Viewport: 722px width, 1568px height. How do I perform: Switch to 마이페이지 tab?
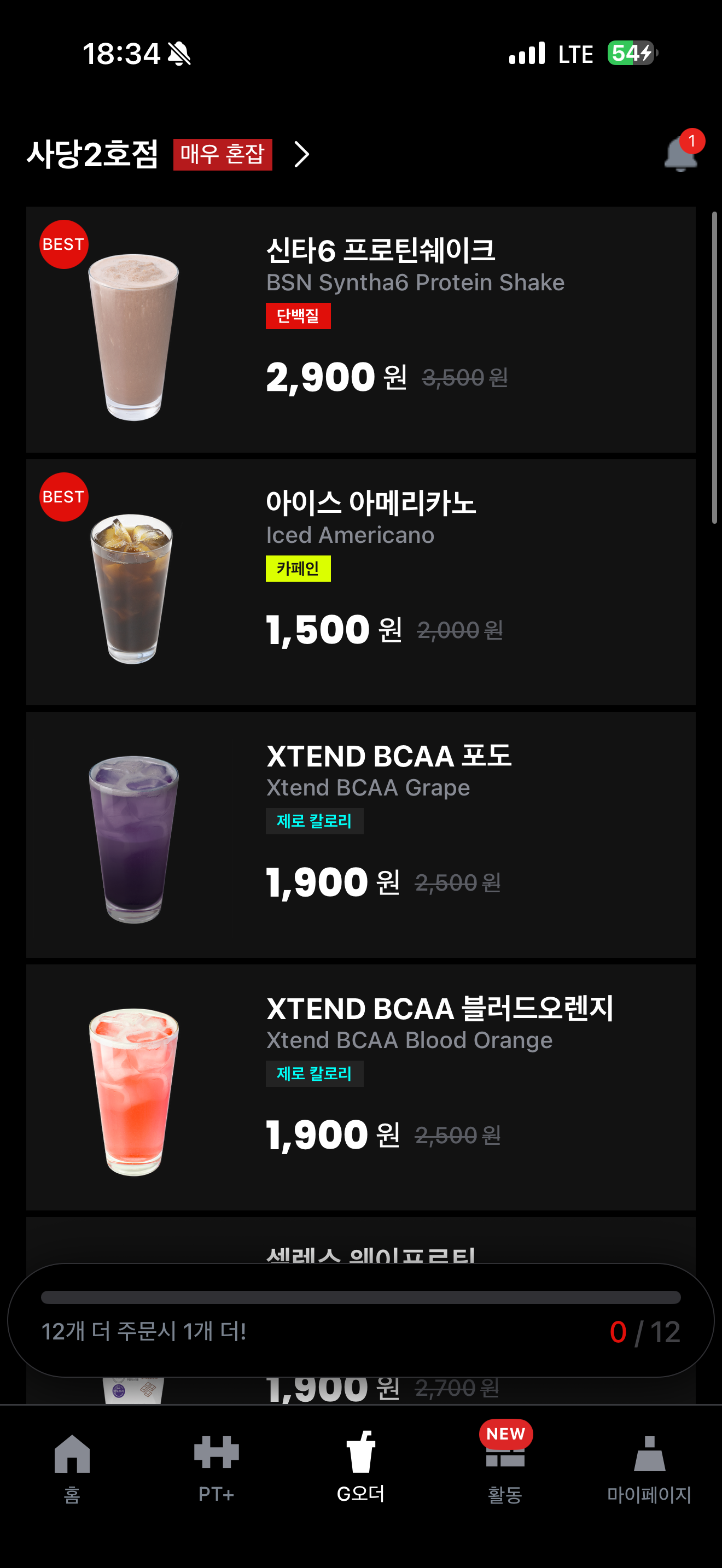(x=649, y=1468)
